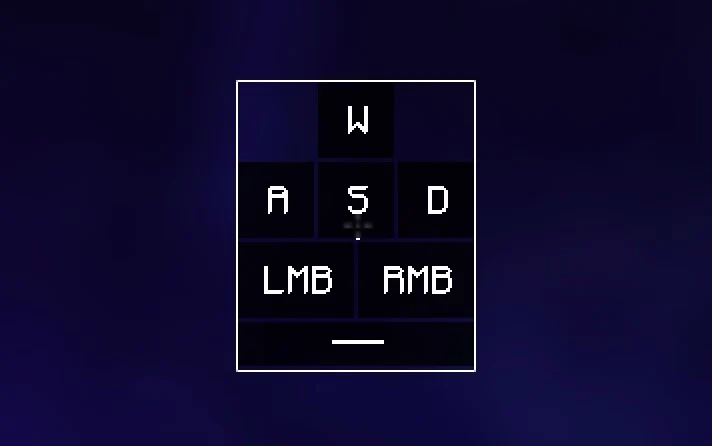Tap the LMB button
The width and height of the screenshot is (712, 446).
pos(297,280)
